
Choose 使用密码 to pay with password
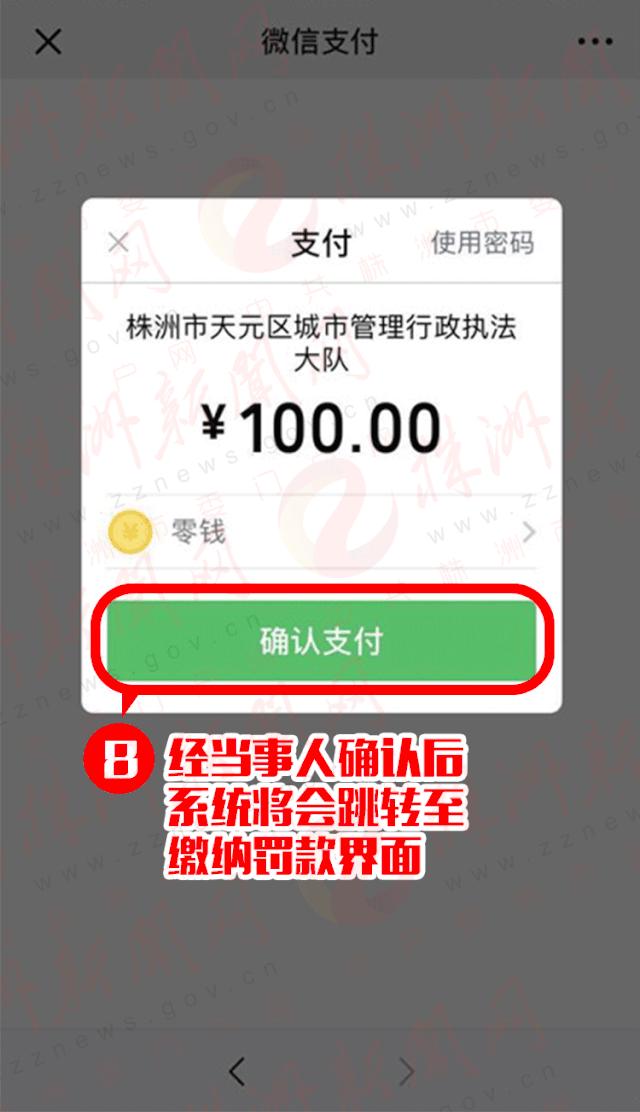click(x=482, y=242)
